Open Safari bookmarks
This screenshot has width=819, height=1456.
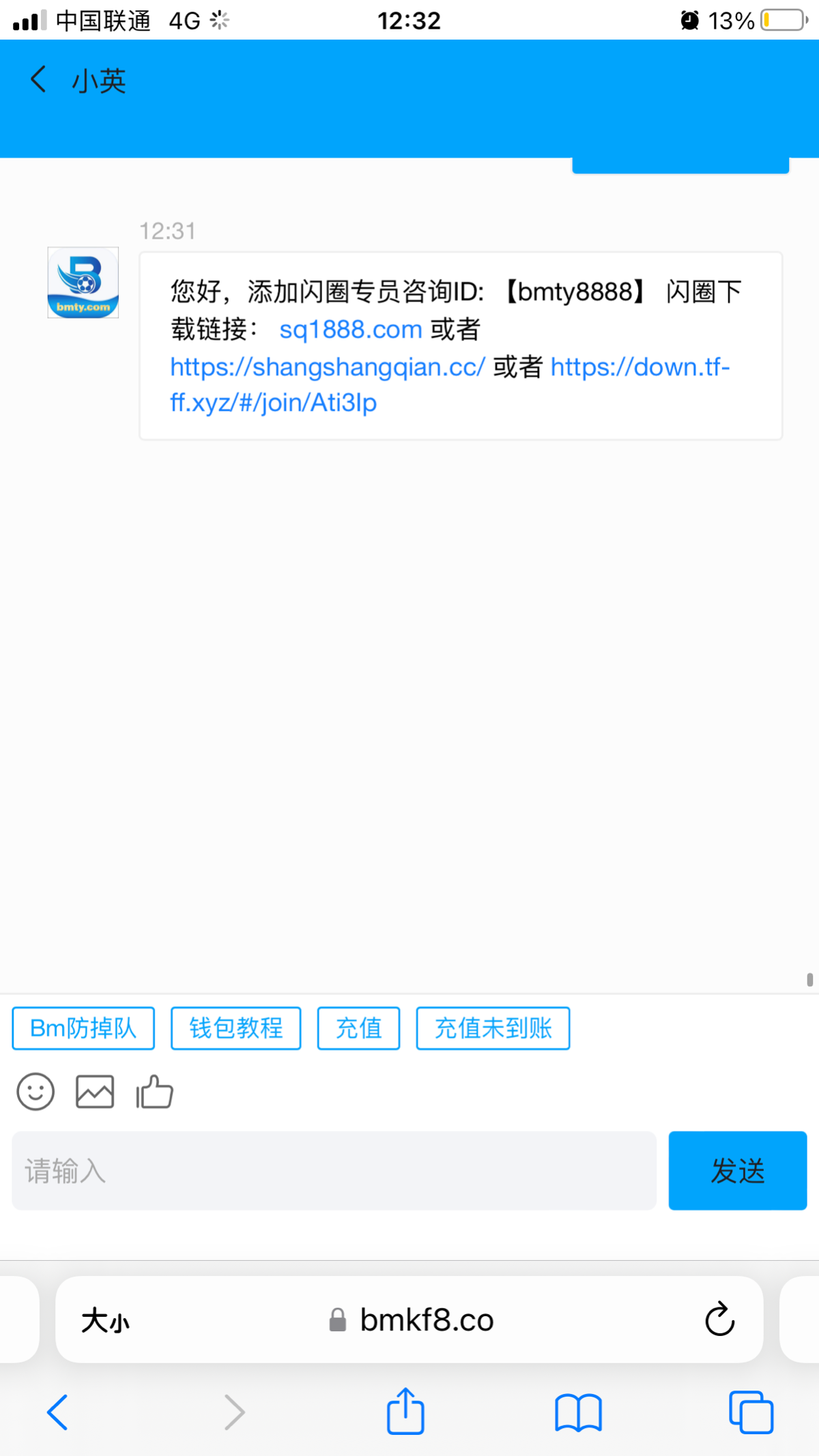point(578,1412)
